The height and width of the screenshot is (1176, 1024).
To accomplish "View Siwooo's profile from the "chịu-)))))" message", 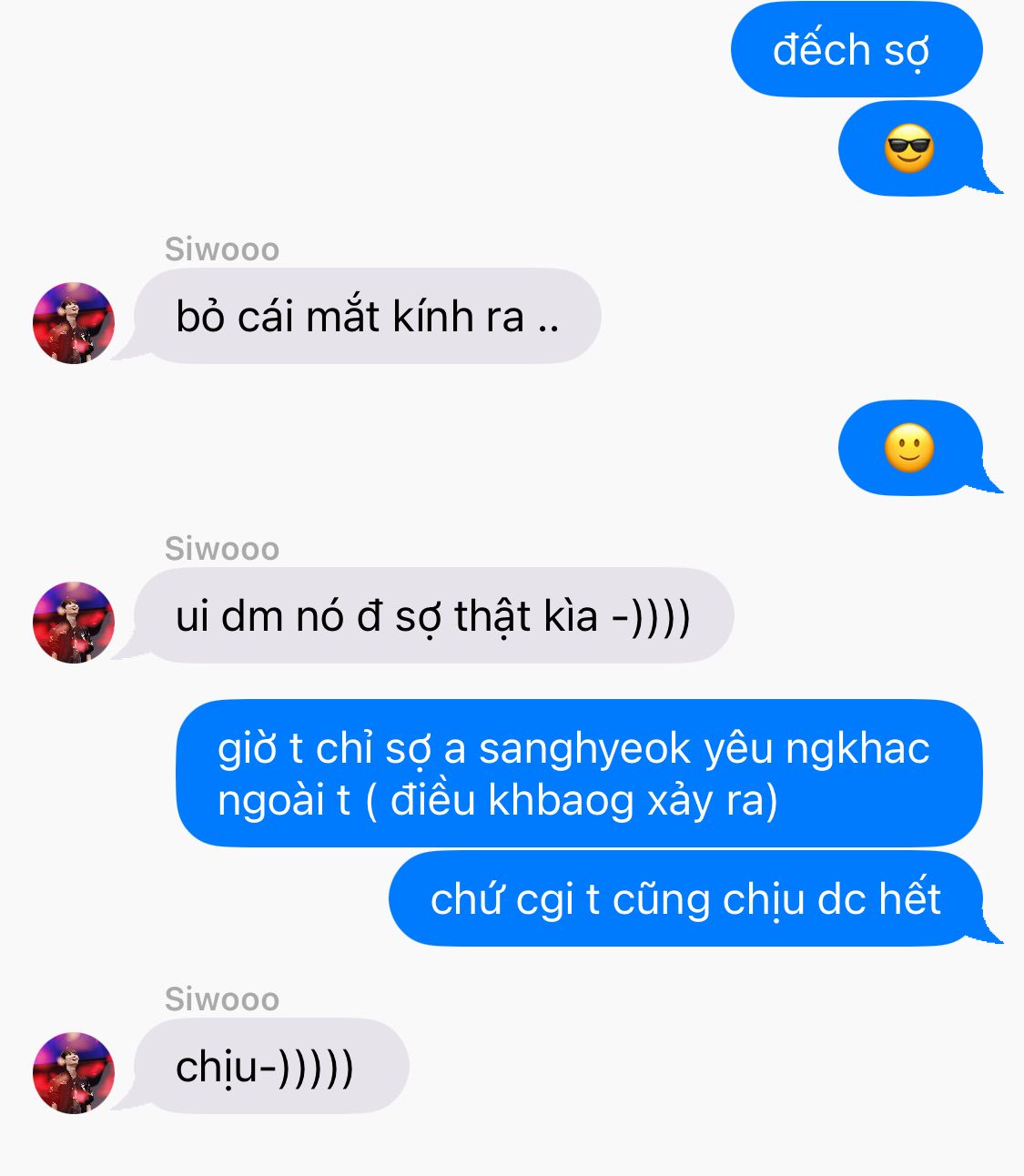I will pyautogui.click(x=74, y=1072).
